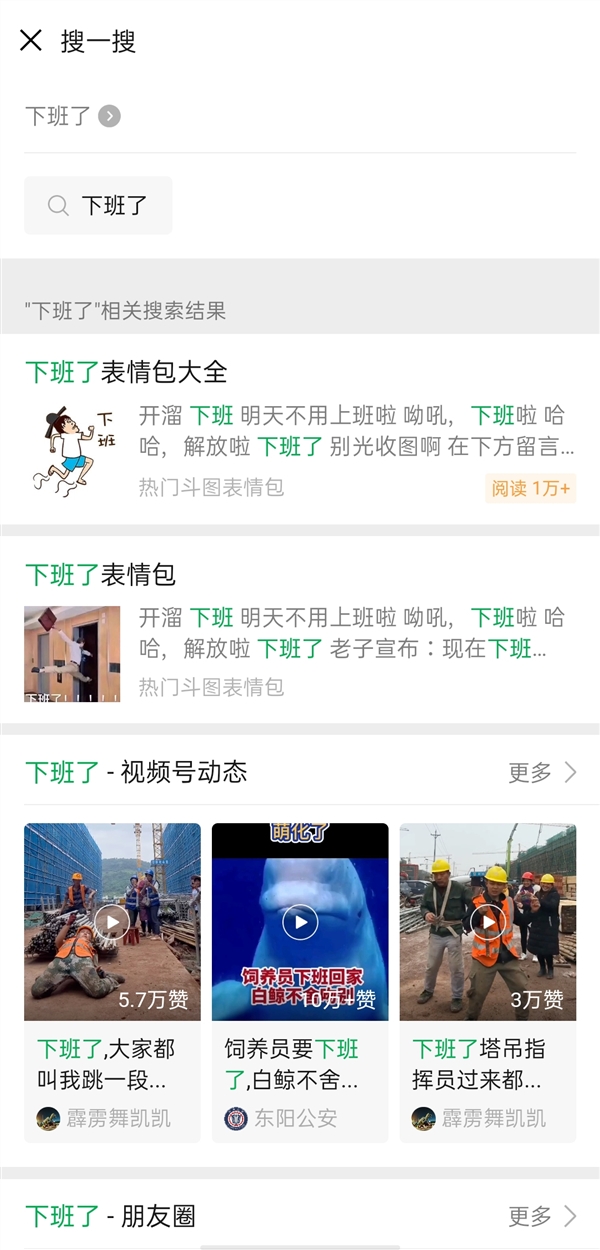Open the article titled 下班了表情包
Image resolution: width=600 pixels, height=1250 pixels.
pyautogui.click(x=101, y=574)
